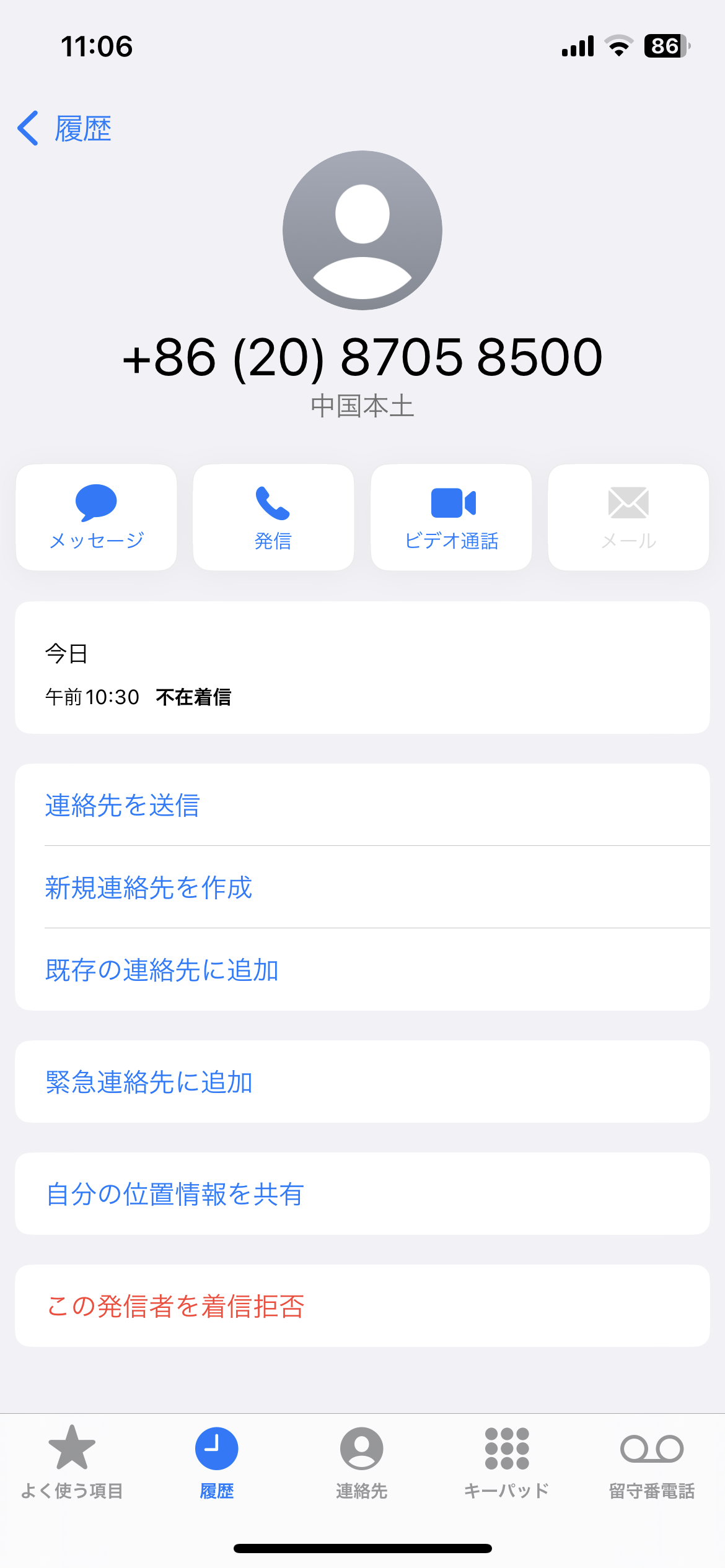
Task: Open 自分の位置情報を共有
Action: 362,1194
